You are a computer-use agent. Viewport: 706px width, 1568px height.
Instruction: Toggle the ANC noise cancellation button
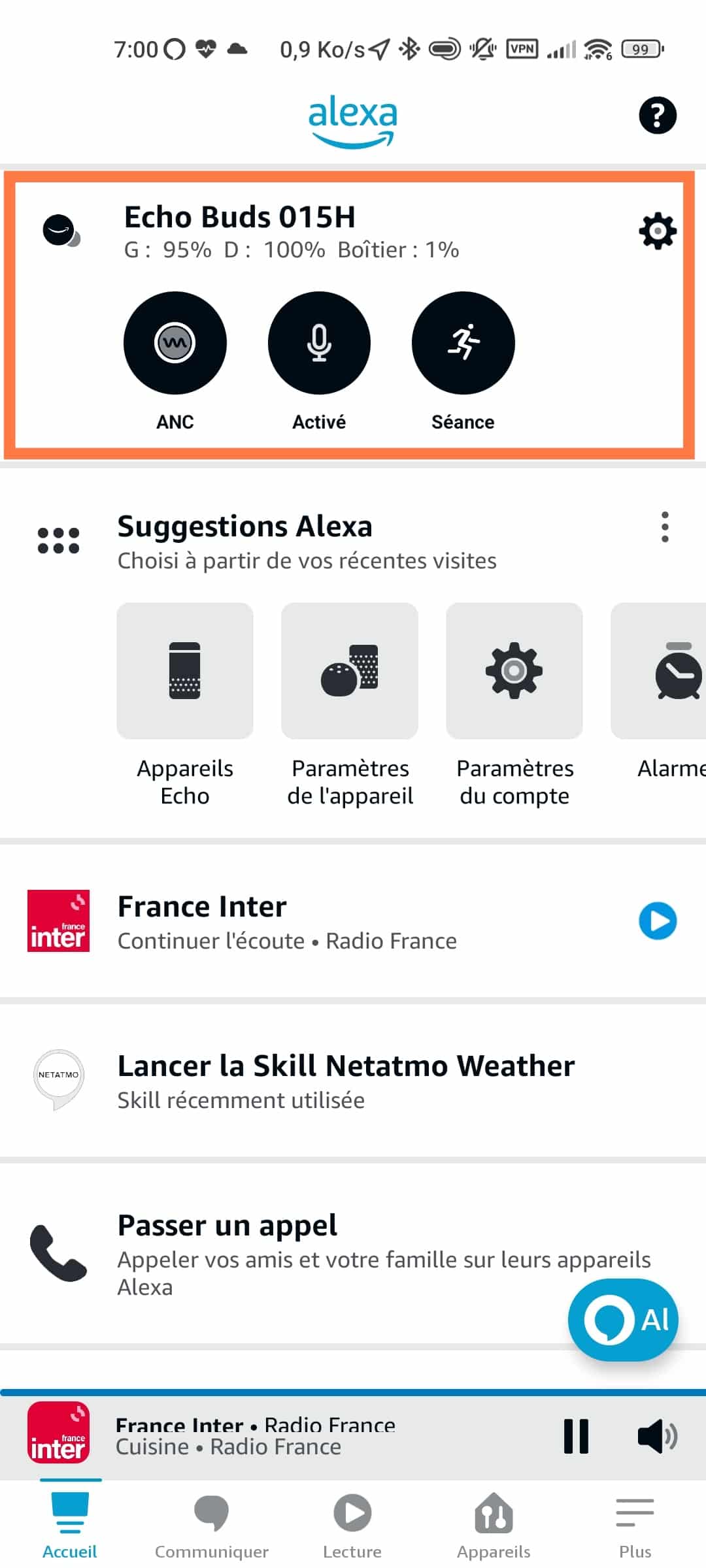tap(175, 343)
